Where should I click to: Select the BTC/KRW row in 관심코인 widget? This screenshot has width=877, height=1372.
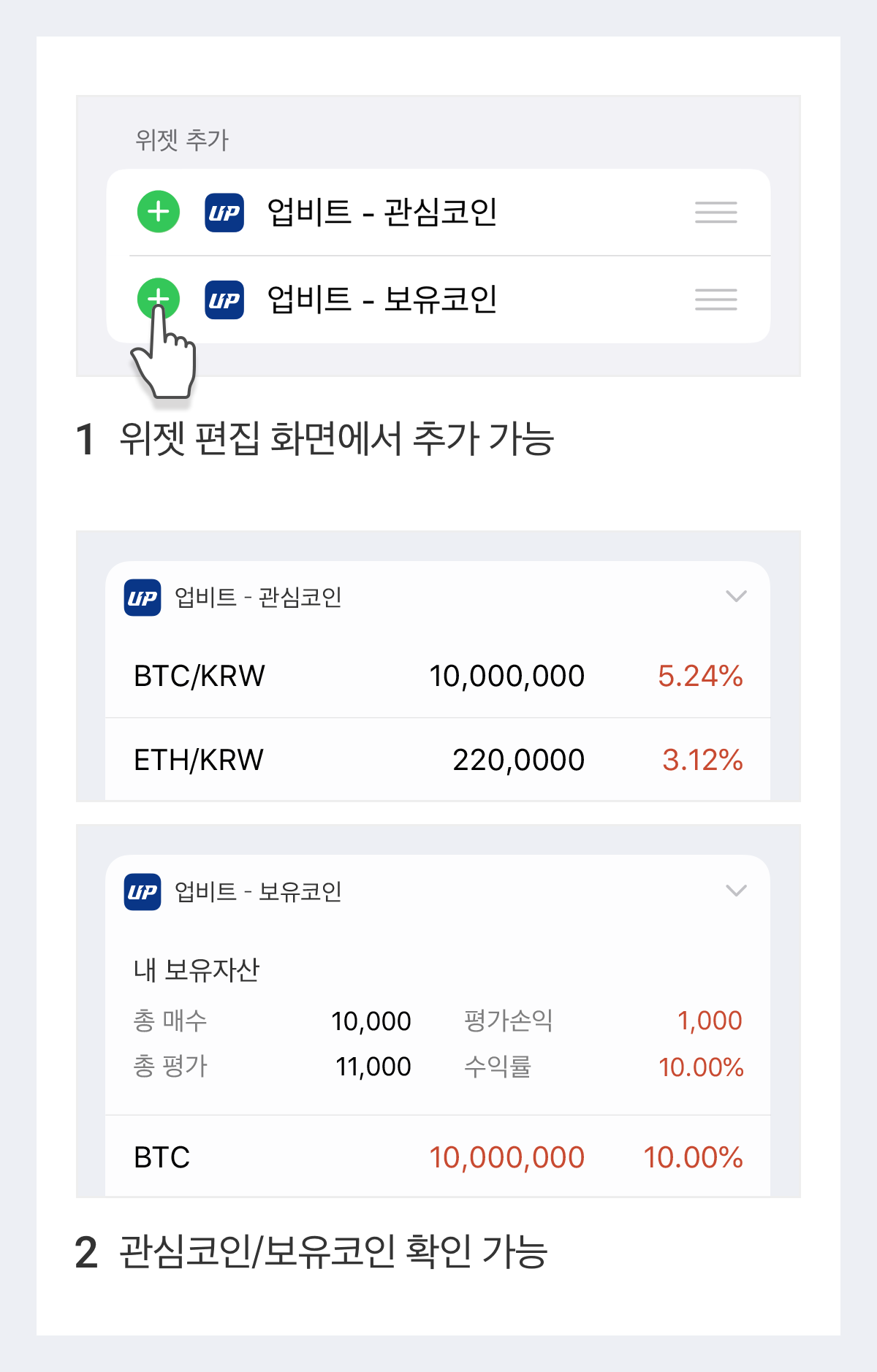pos(437,676)
